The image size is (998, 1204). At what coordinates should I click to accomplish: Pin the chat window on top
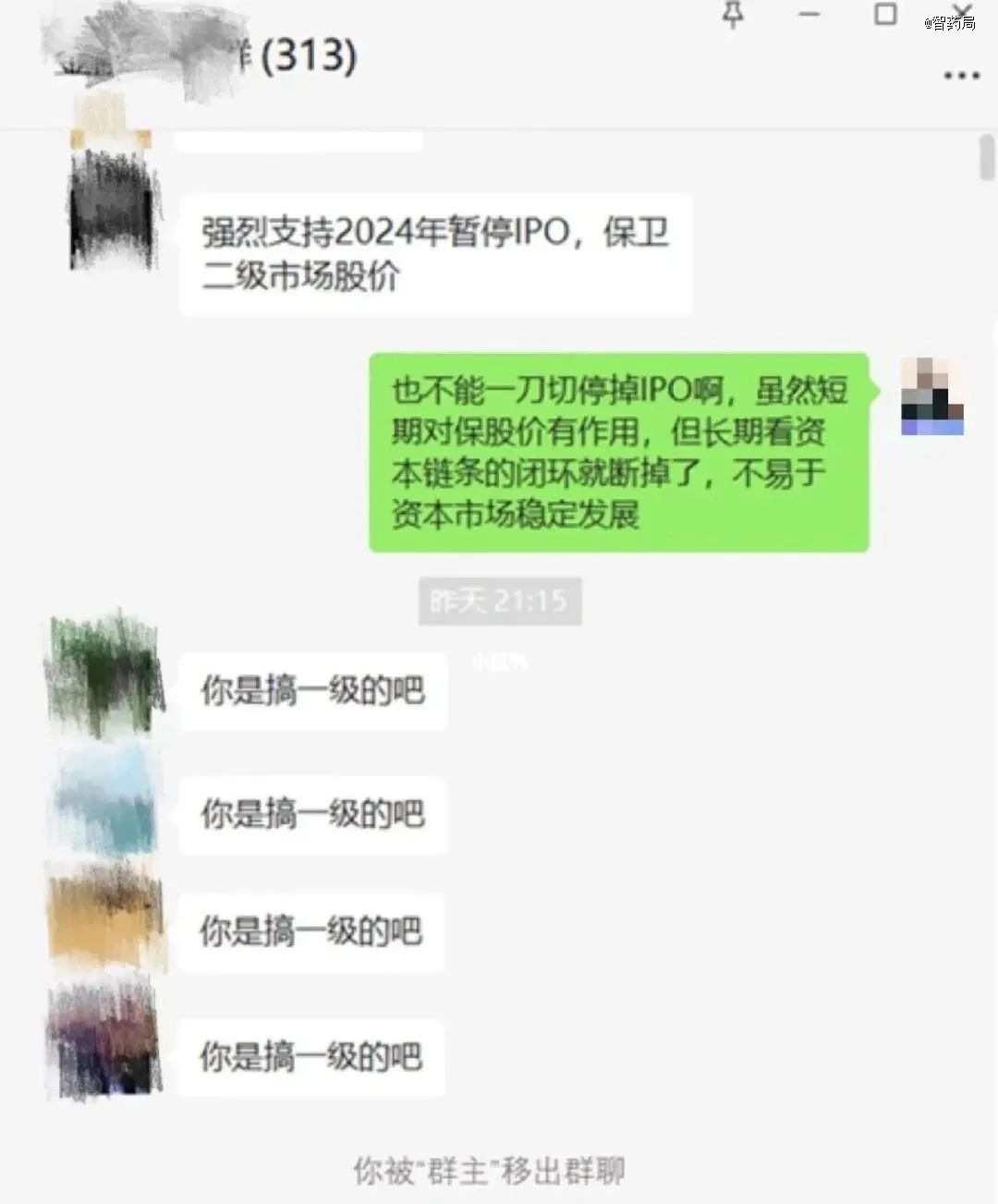(x=734, y=14)
